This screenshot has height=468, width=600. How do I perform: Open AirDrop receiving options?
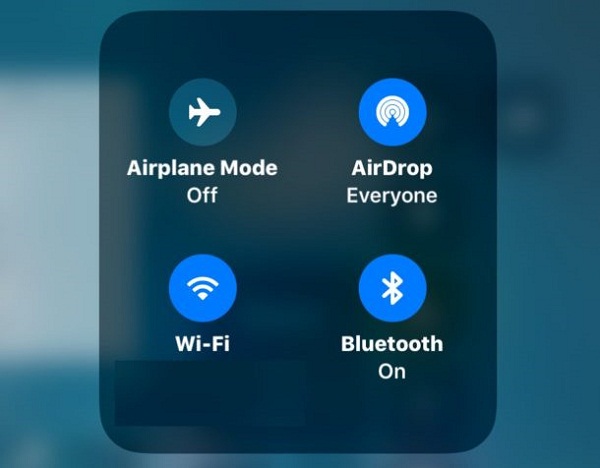pos(392,112)
